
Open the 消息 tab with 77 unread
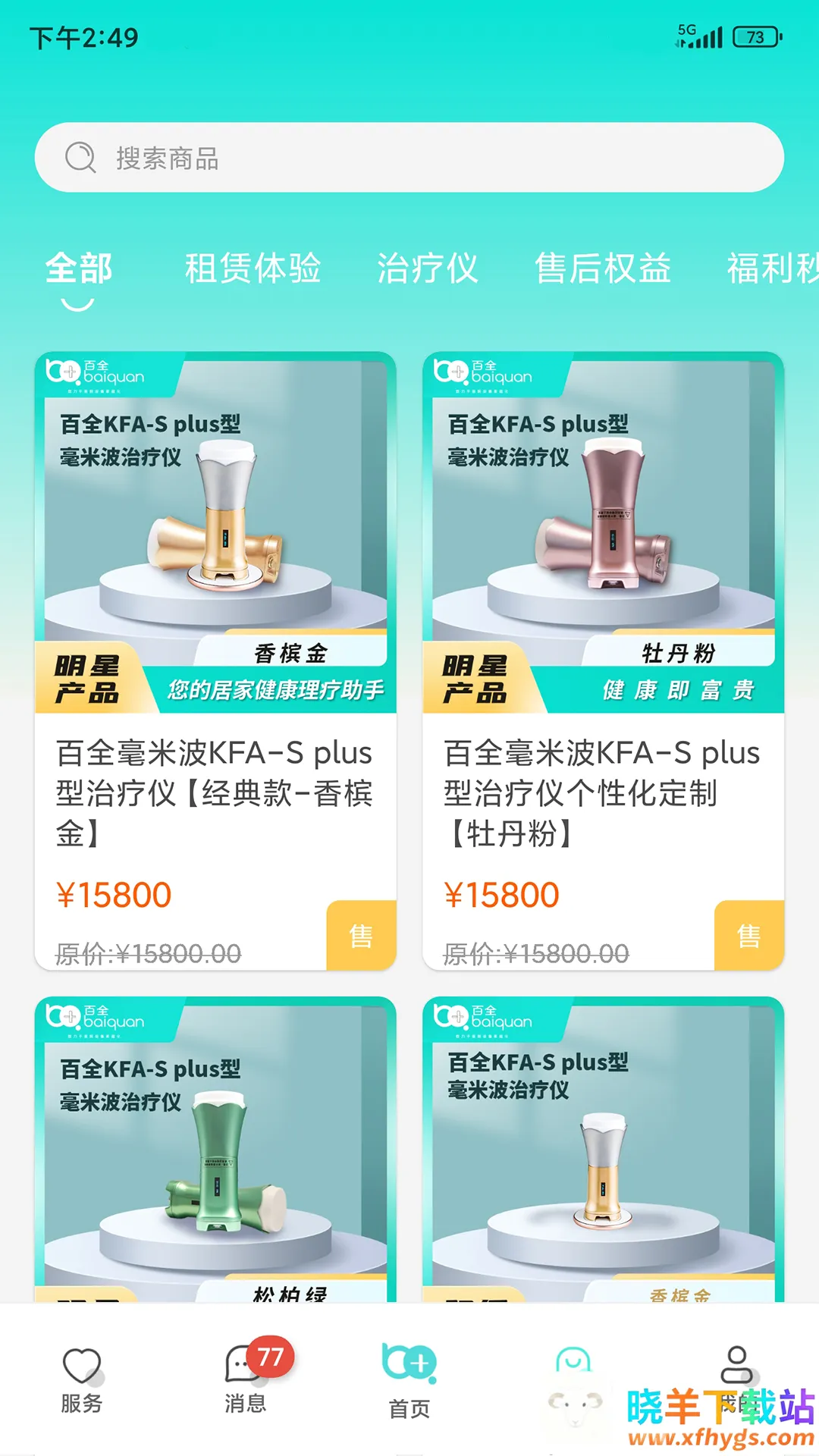tap(246, 1380)
